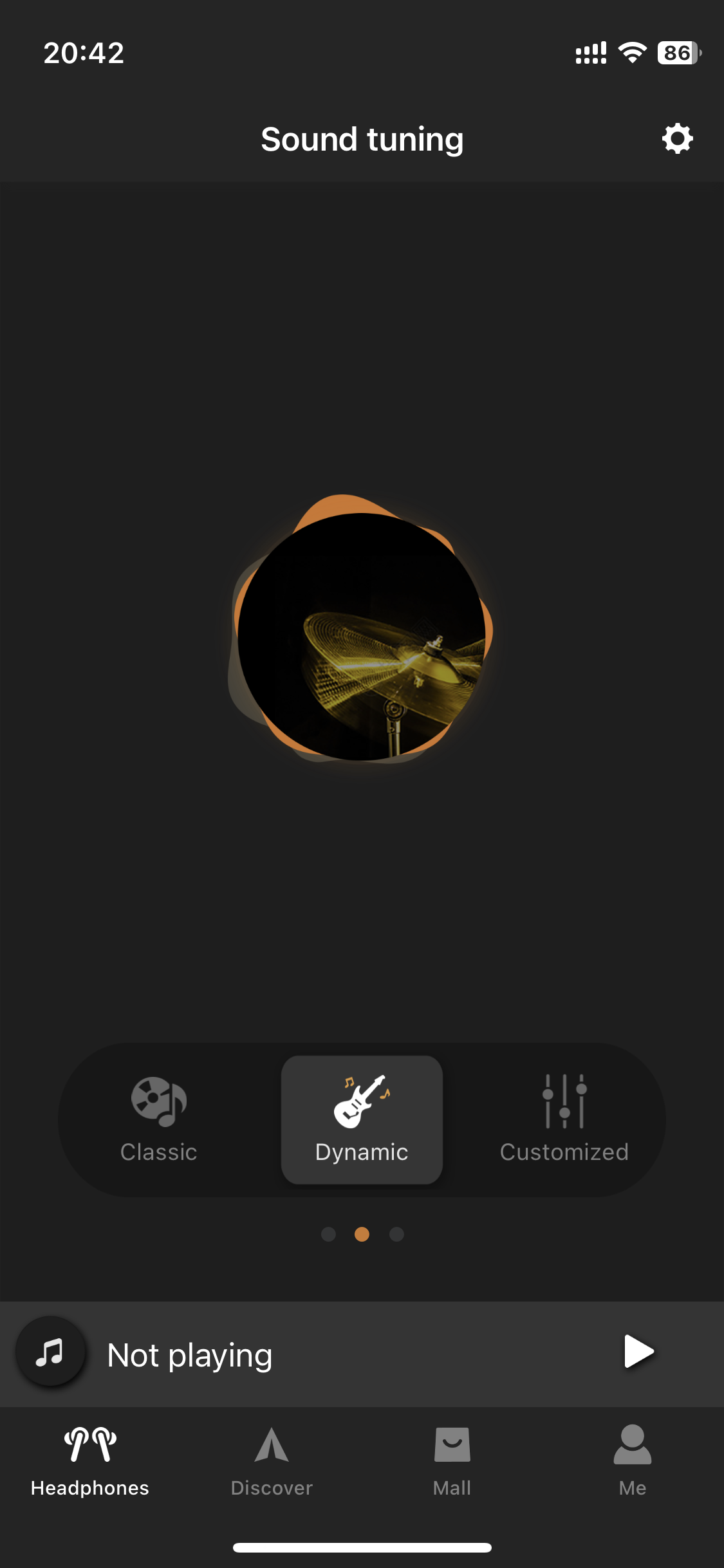Select the Classic sound mode
Image resolution: width=724 pixels, height=1568 pixels.
158,1119
